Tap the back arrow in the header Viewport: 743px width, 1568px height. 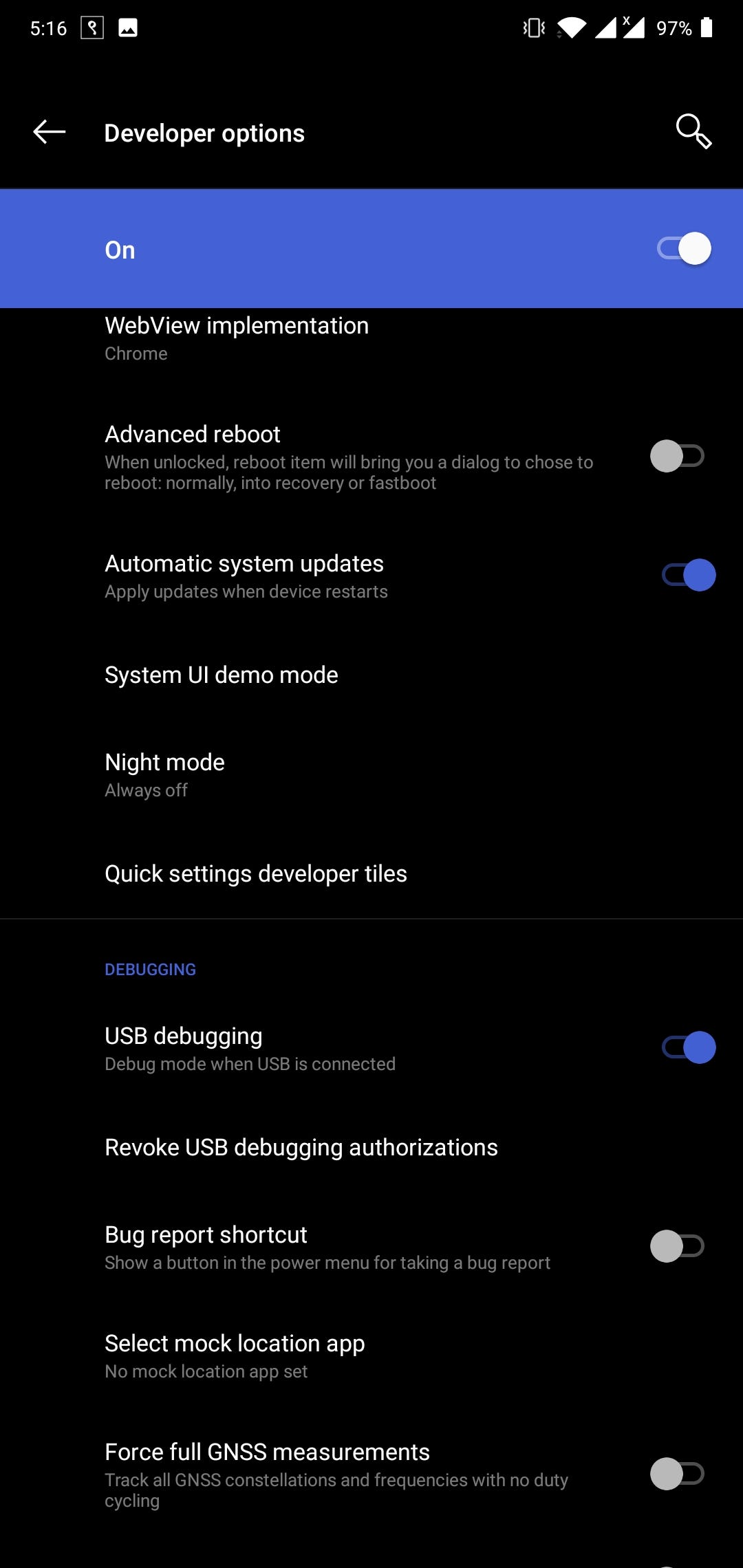(48, 132)
